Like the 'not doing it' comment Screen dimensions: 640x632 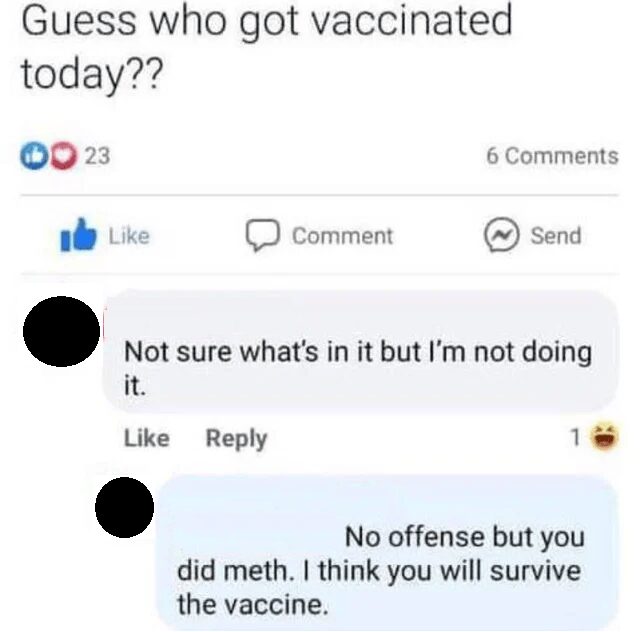click(x=146, y=438)
